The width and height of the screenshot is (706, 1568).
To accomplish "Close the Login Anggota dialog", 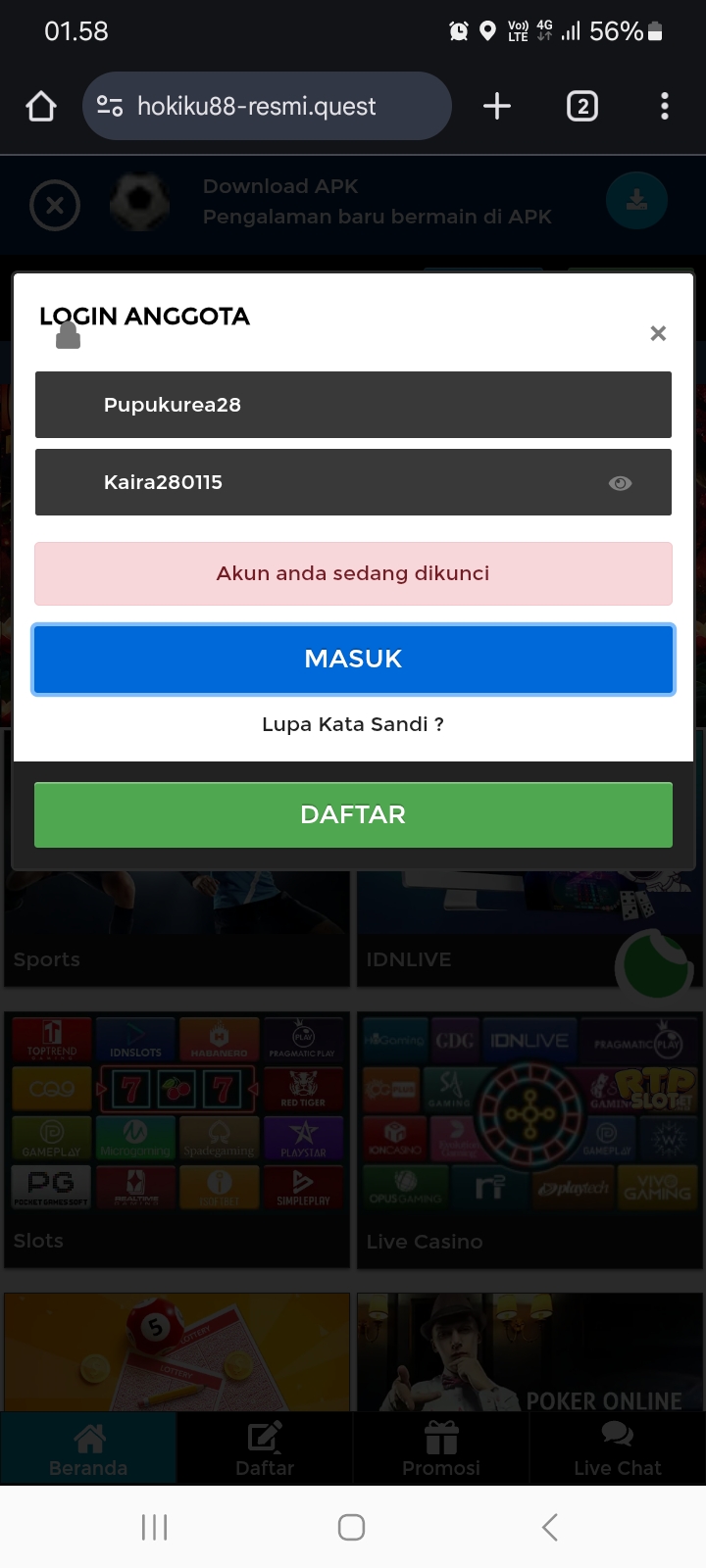I will [658, 334].
